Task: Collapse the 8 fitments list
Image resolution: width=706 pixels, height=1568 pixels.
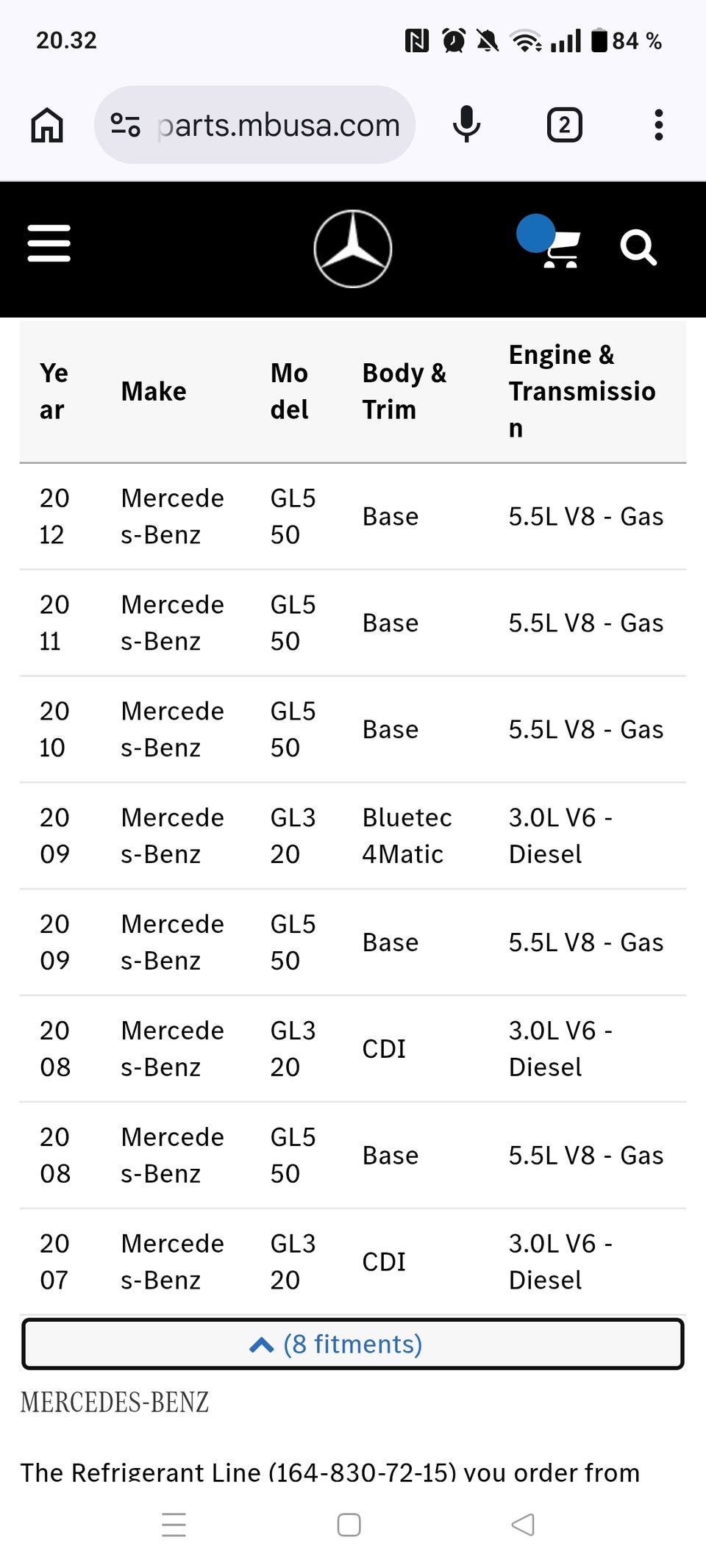Action: click(353, 1344)
